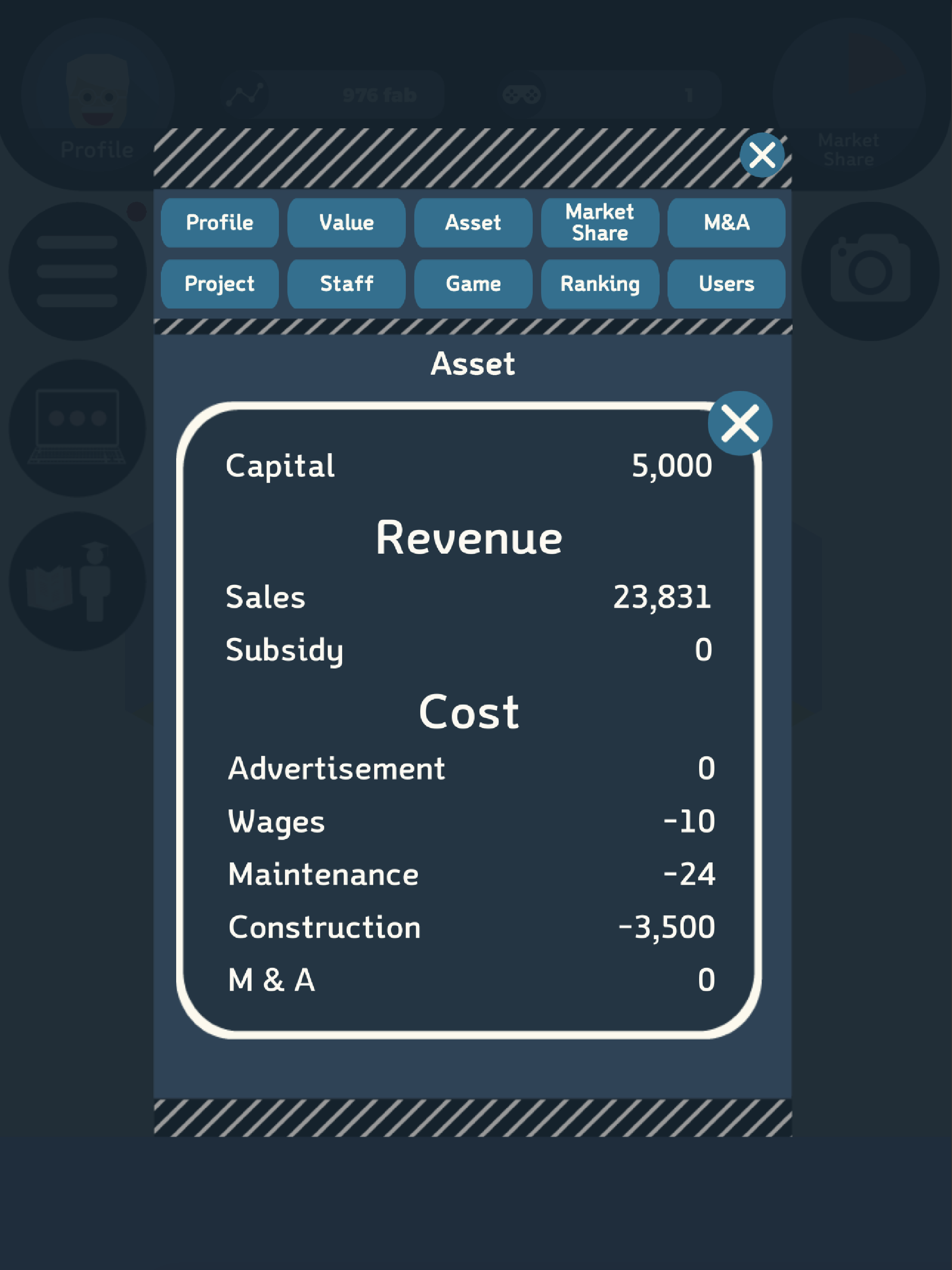Open the Staff overview

(x=346, y=284)
